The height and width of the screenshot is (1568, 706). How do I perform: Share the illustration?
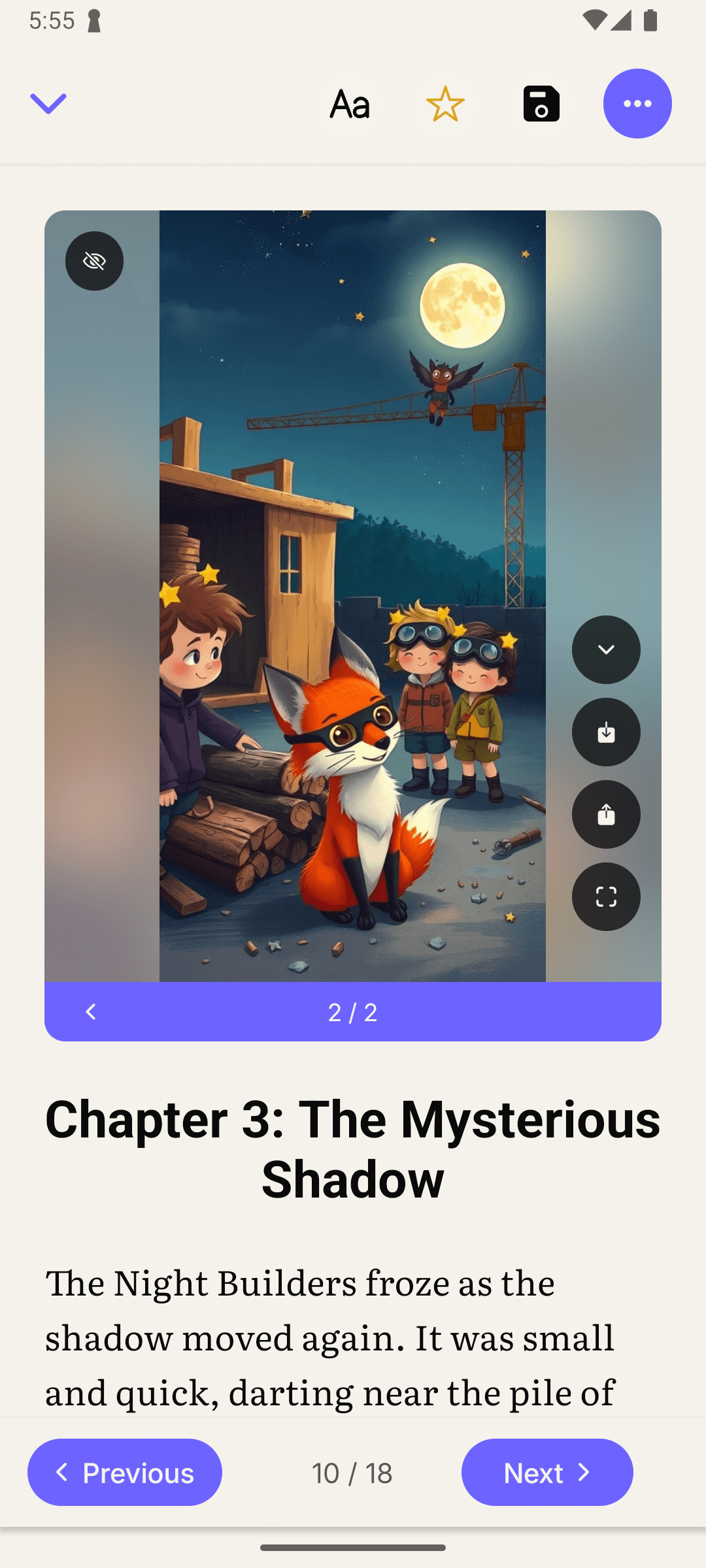[606, 815]
